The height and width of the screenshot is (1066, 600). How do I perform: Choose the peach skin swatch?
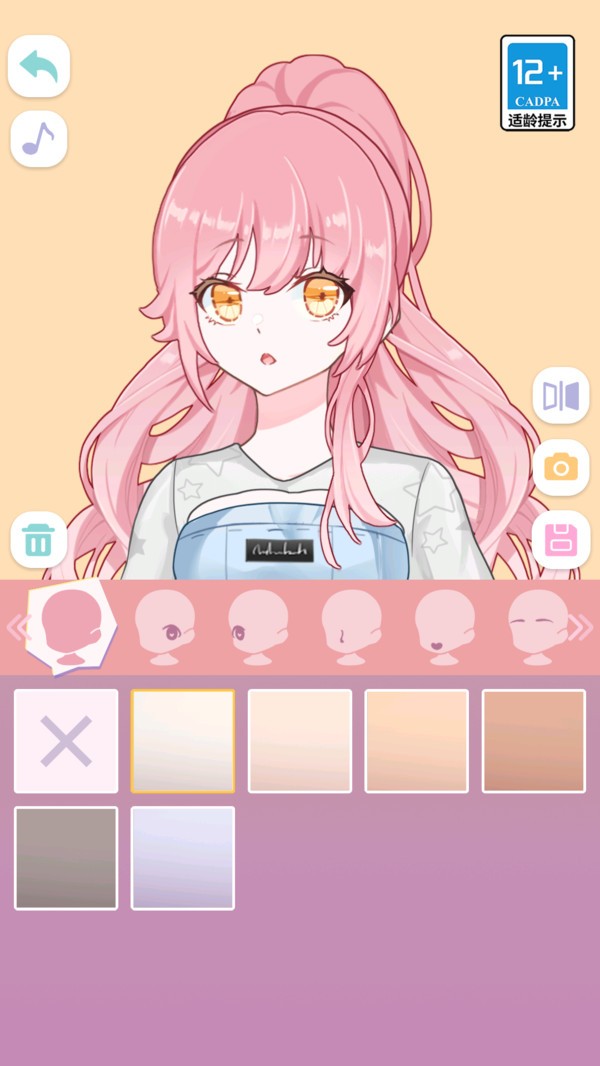click(417, 741)
